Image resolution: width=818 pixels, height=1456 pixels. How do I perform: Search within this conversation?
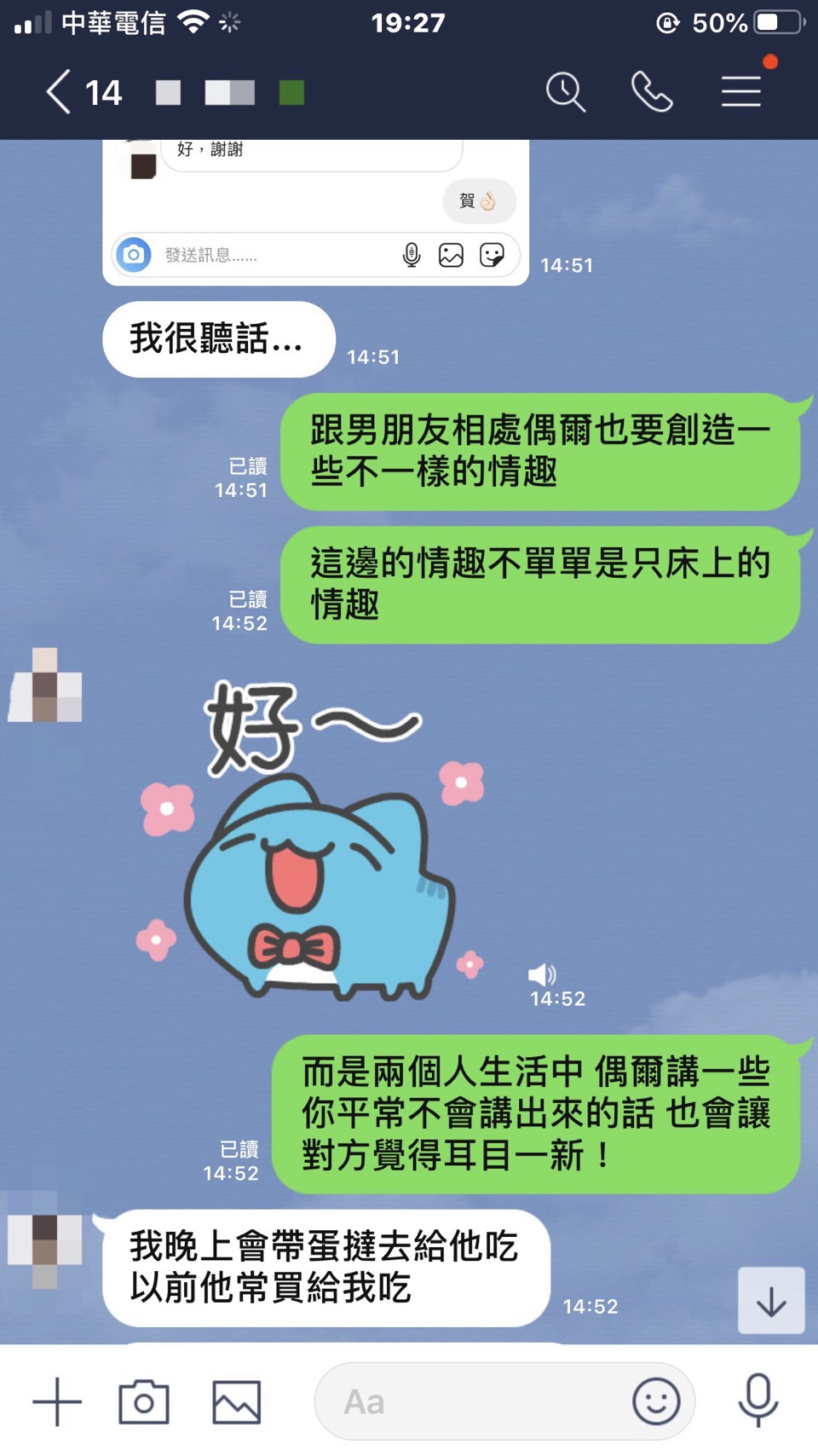pos(566,92)
